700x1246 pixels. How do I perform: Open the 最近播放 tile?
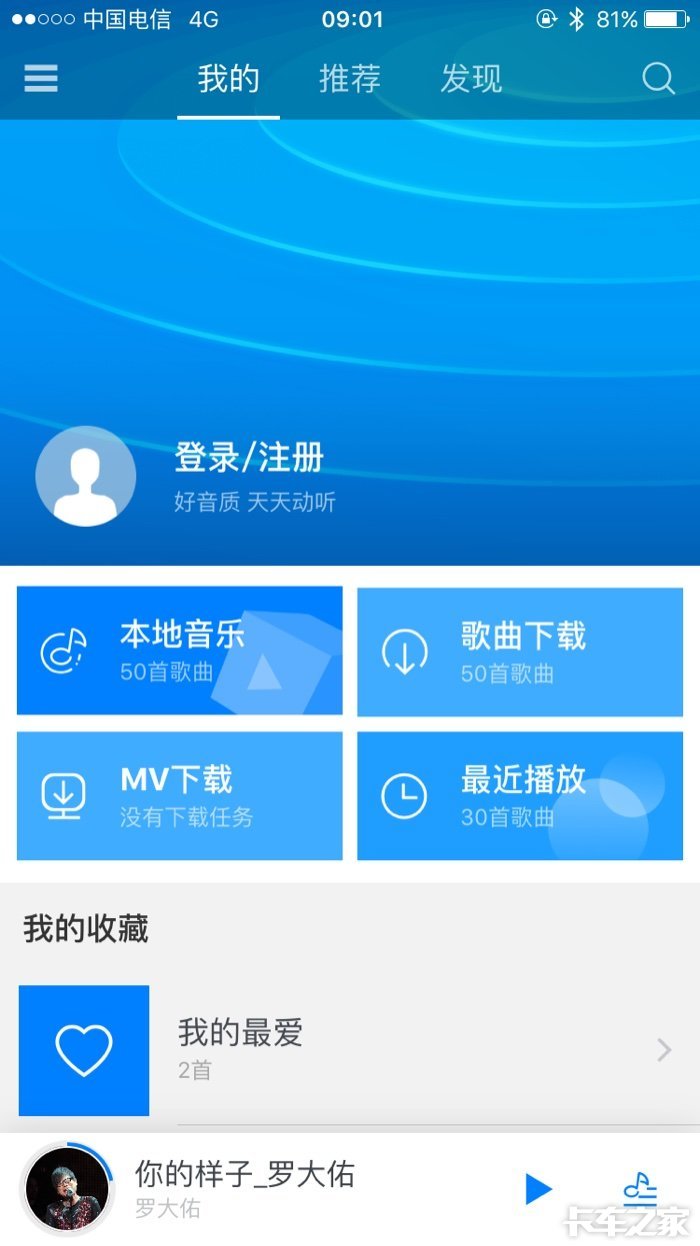point(520,796)
